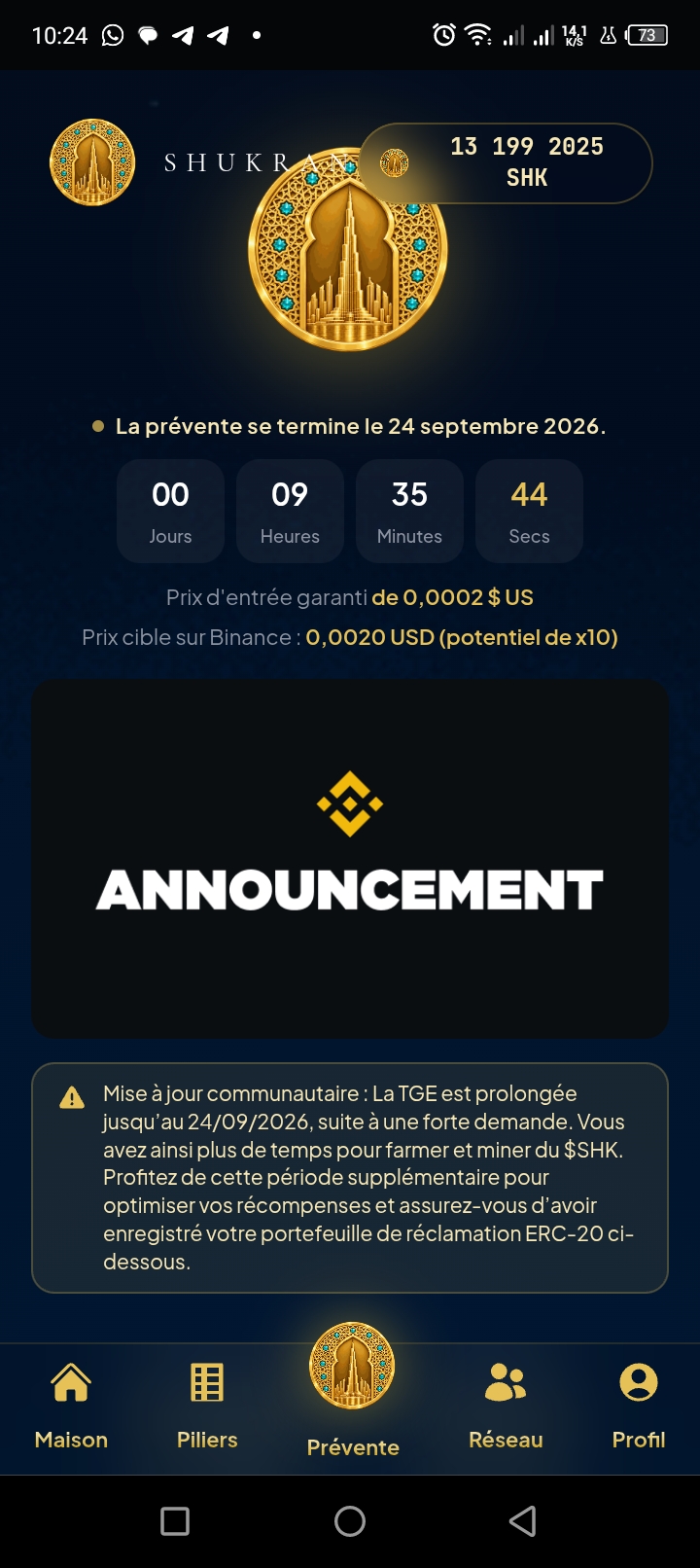
Task: Open the Profil tab
Action: tap(639, 1407)
